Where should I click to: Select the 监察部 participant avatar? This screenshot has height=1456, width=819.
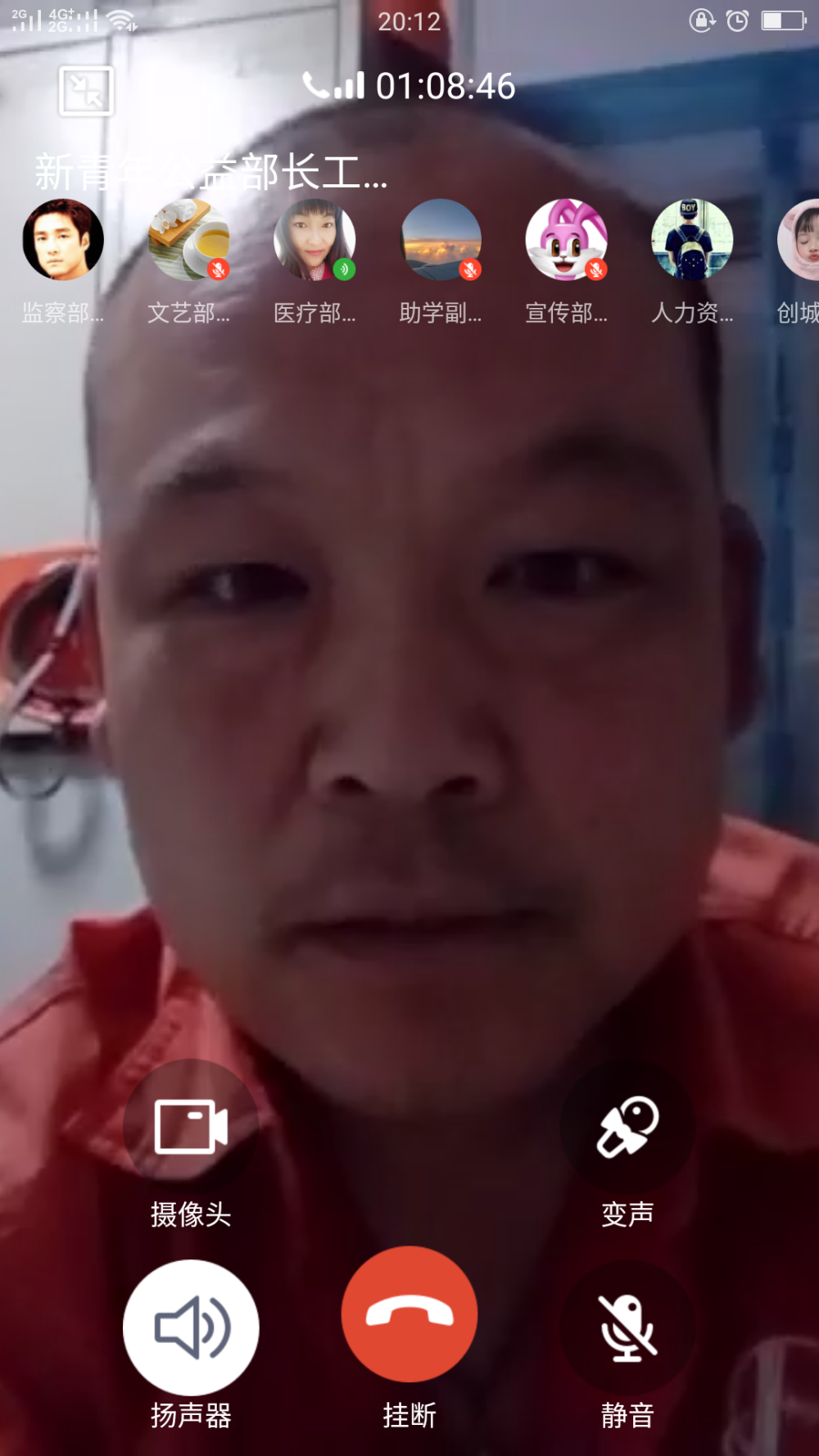point(63,240)
